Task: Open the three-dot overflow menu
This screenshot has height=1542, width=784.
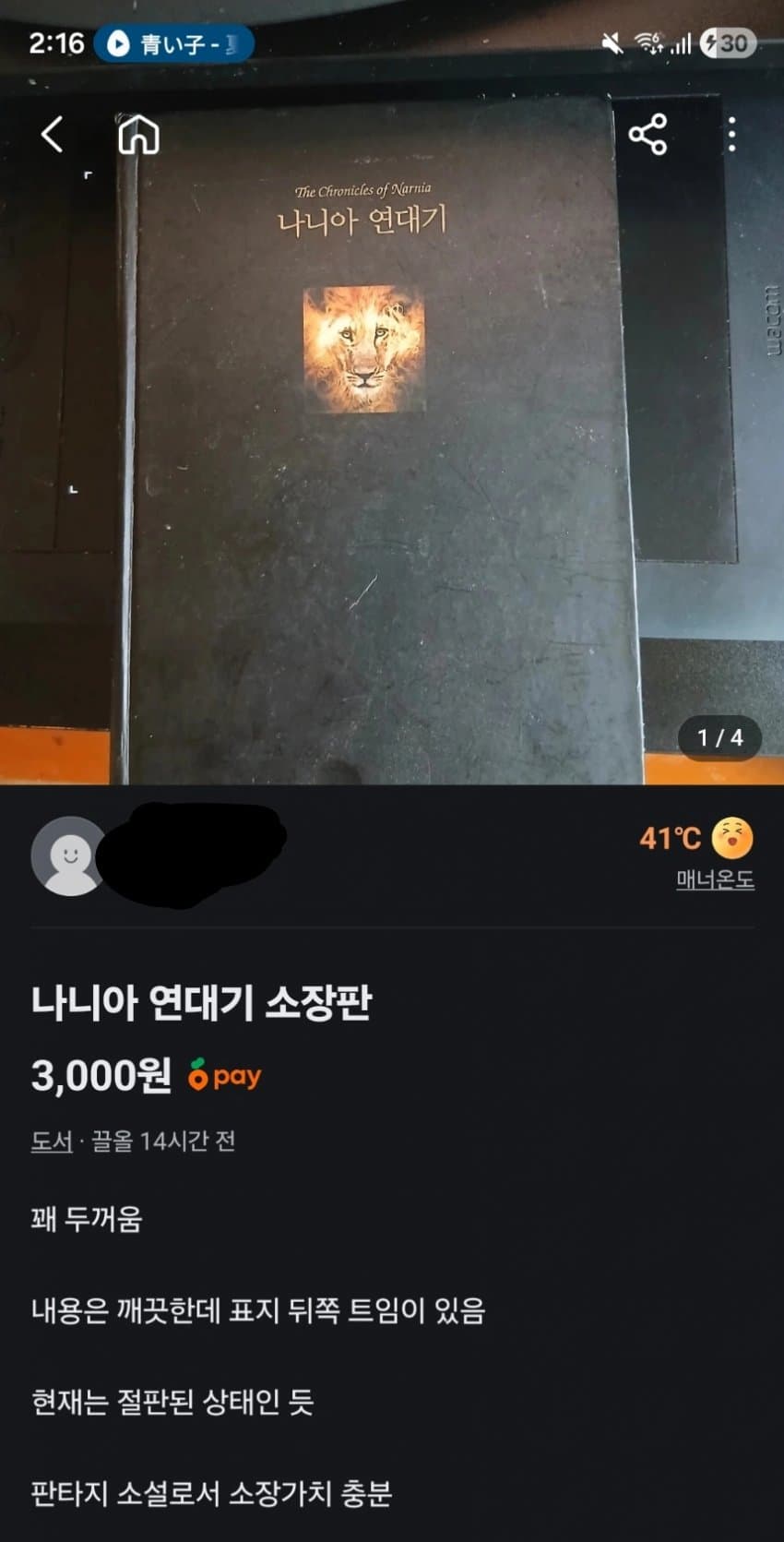Action: [731, 135]
